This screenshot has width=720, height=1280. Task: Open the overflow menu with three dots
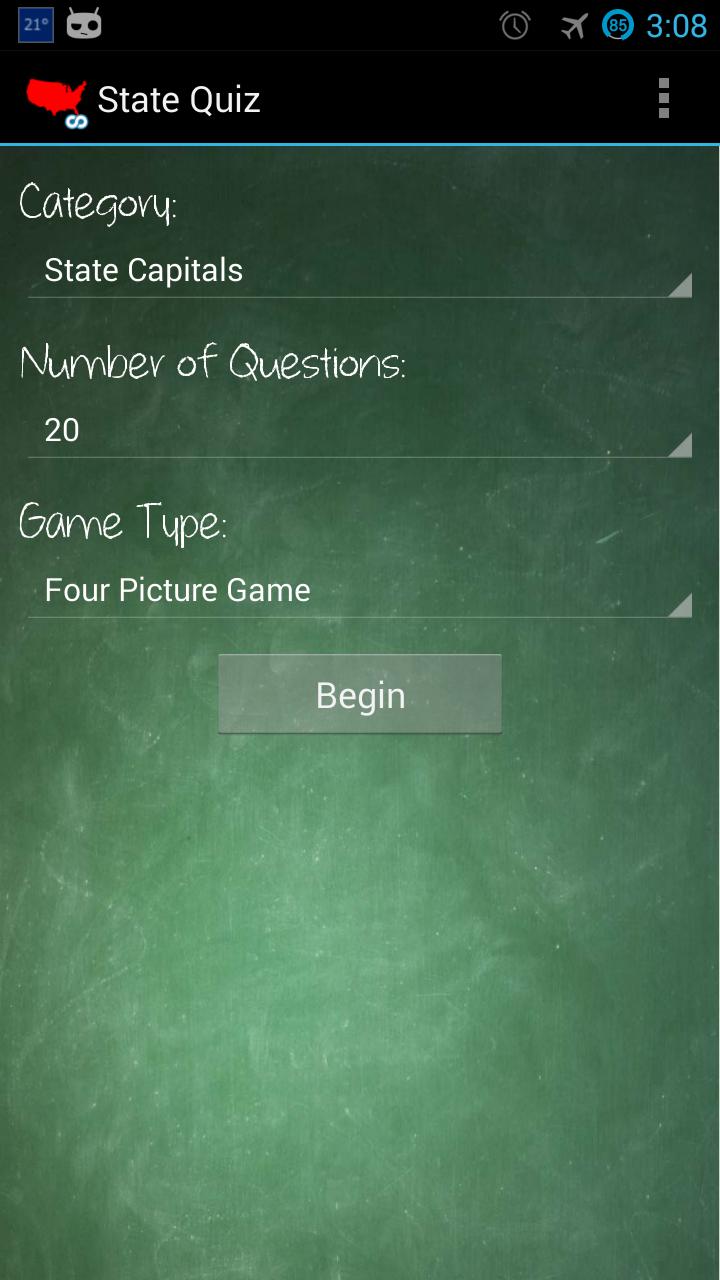coord(663,97)
